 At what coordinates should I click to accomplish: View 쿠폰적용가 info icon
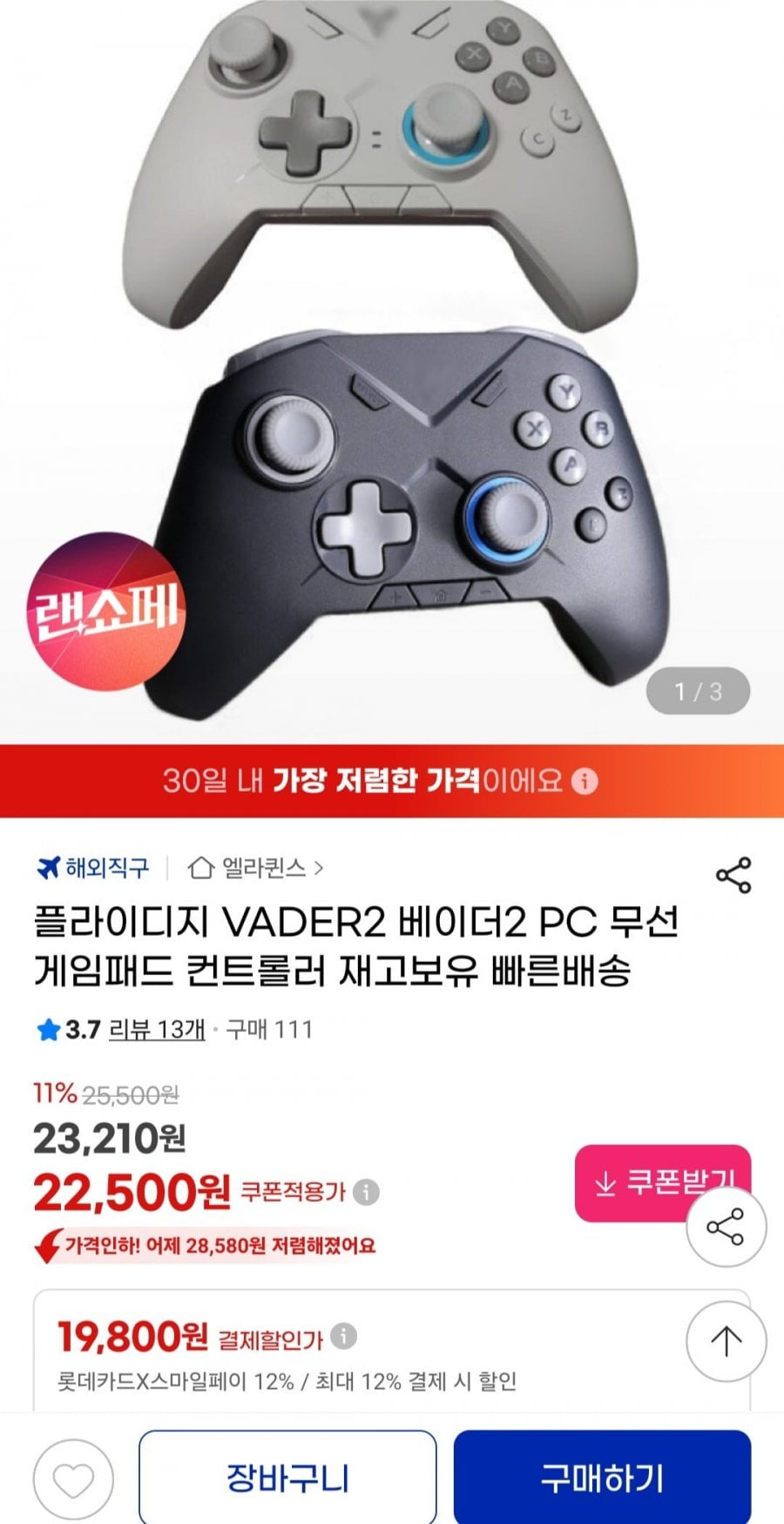point(367,1191)
